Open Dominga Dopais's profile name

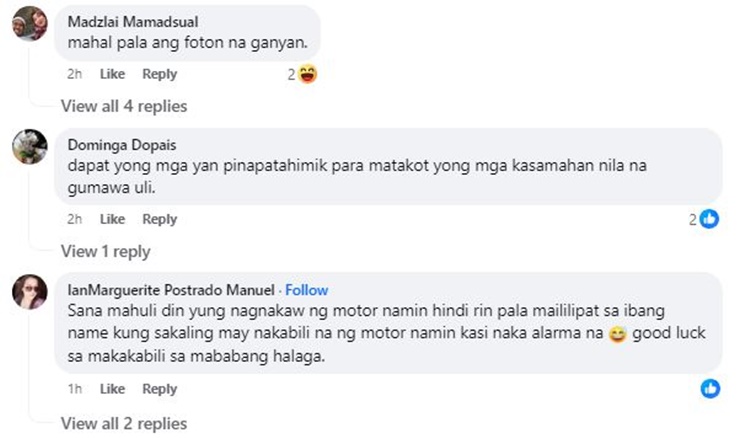[108, 144]
